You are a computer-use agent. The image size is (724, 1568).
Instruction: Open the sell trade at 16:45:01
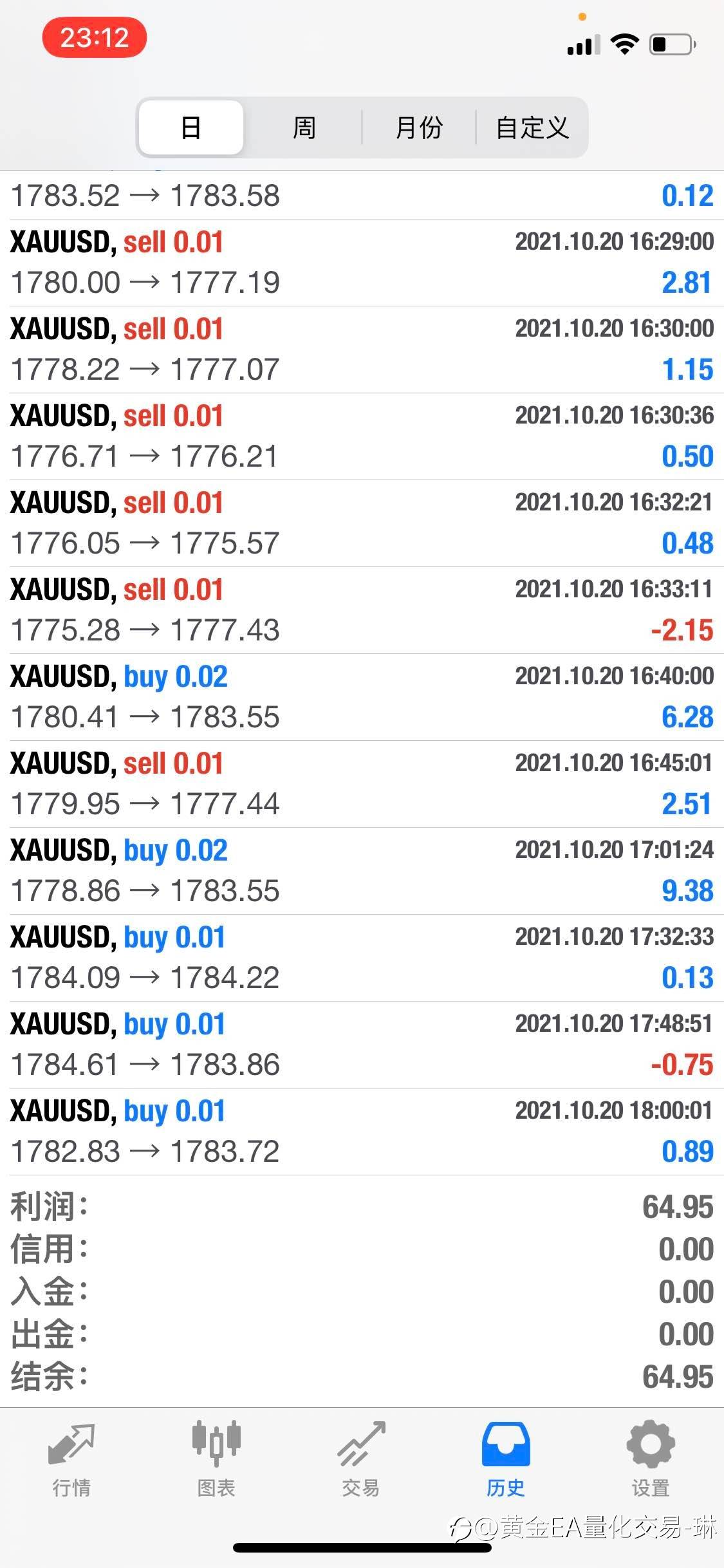point(362,784)
